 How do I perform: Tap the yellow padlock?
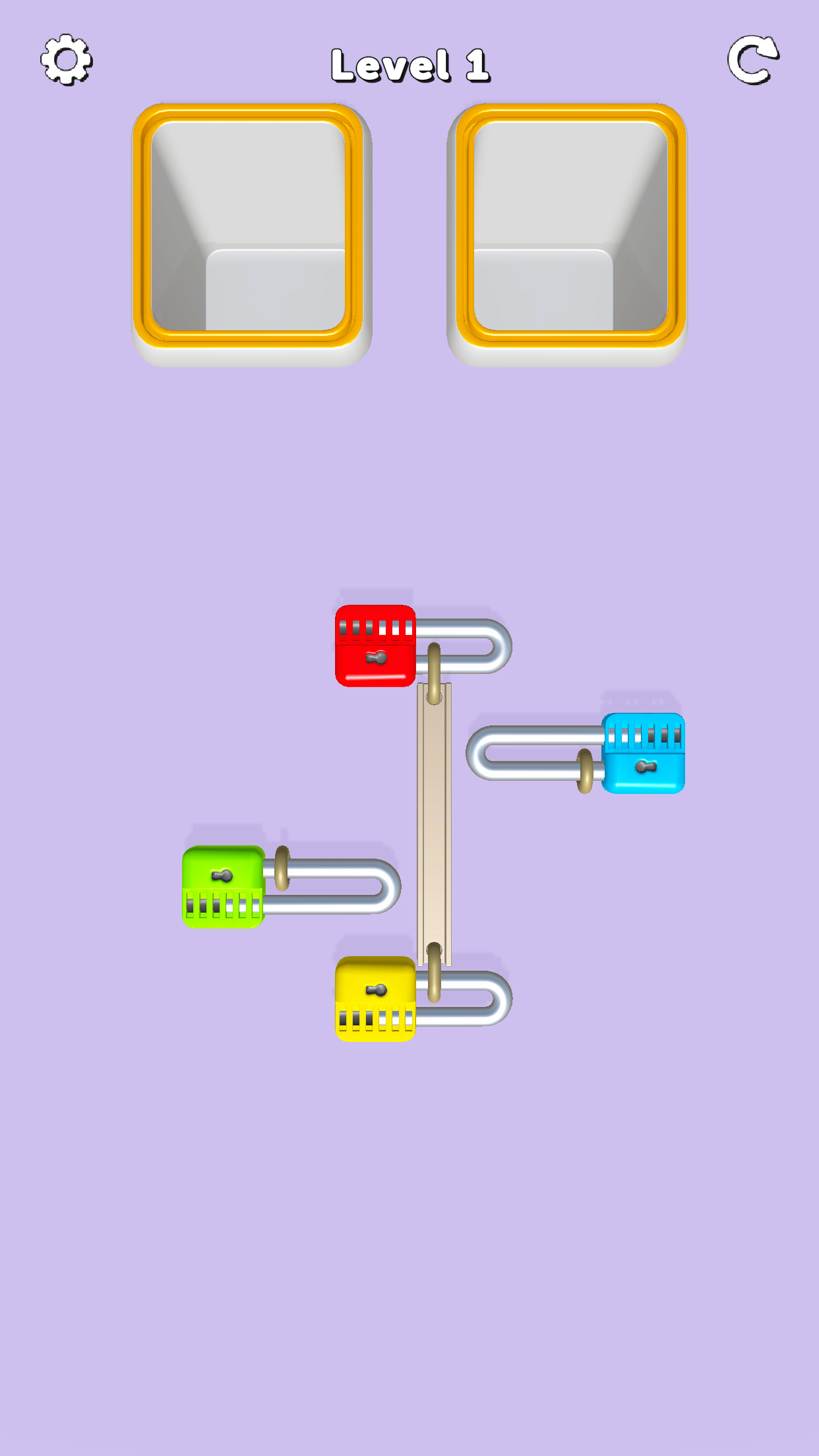[x=375, y=998]
